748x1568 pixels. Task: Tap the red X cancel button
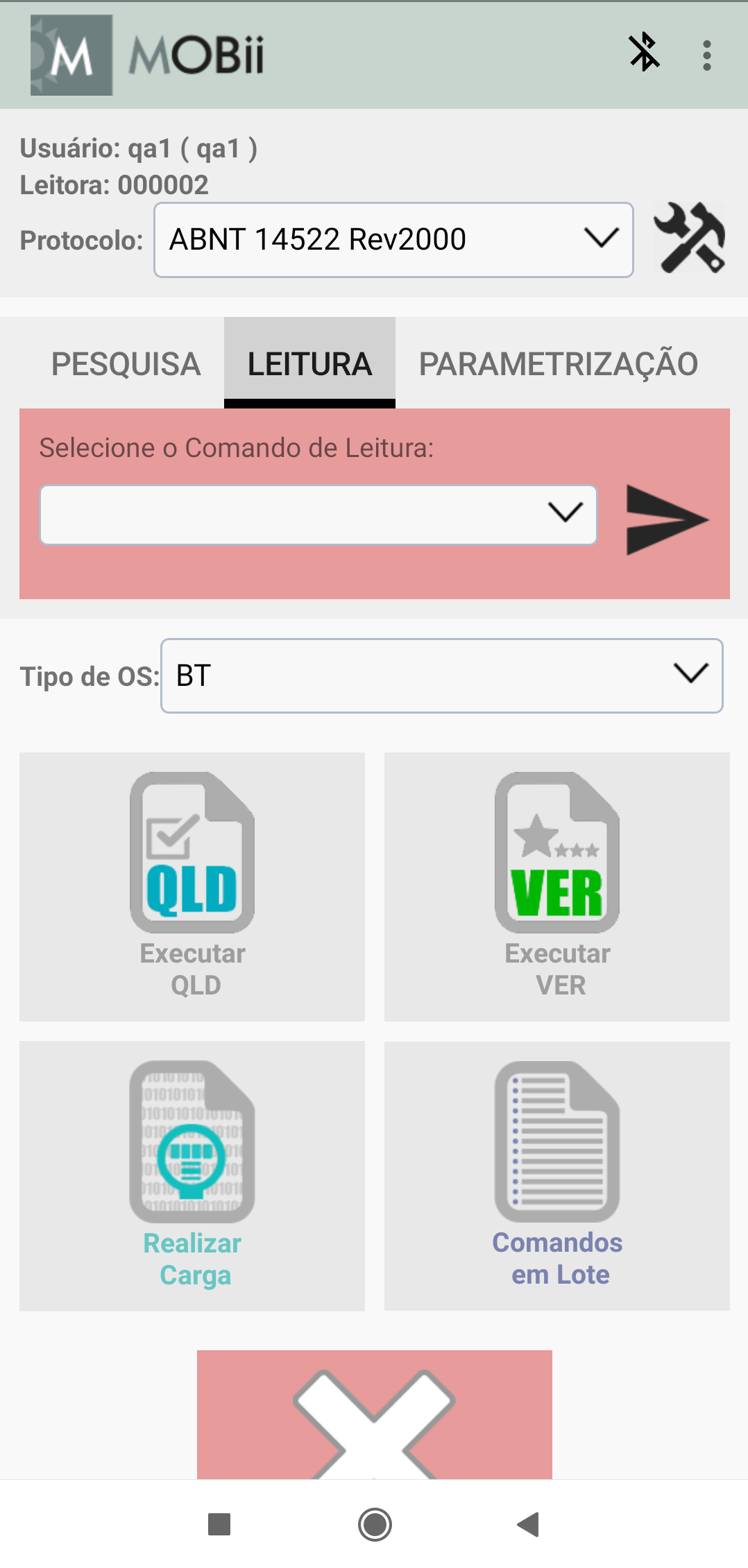tap(374, 1415)
